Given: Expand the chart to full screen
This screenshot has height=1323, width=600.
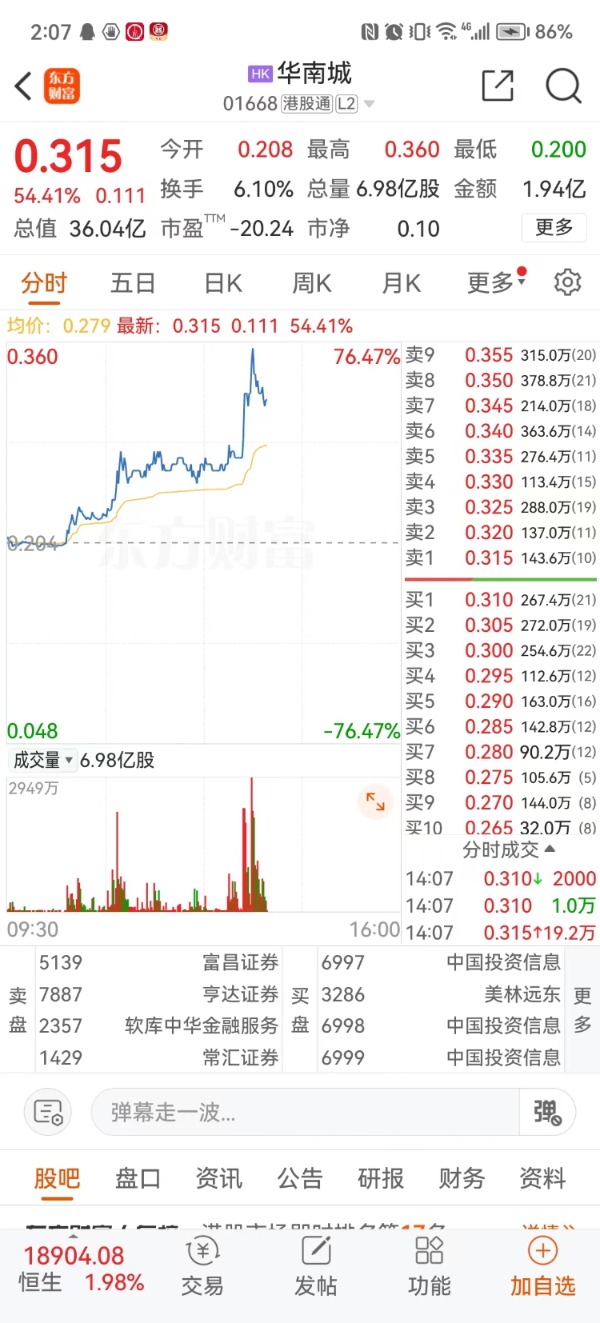Looking at the screenshot, I should pos(375,801).
